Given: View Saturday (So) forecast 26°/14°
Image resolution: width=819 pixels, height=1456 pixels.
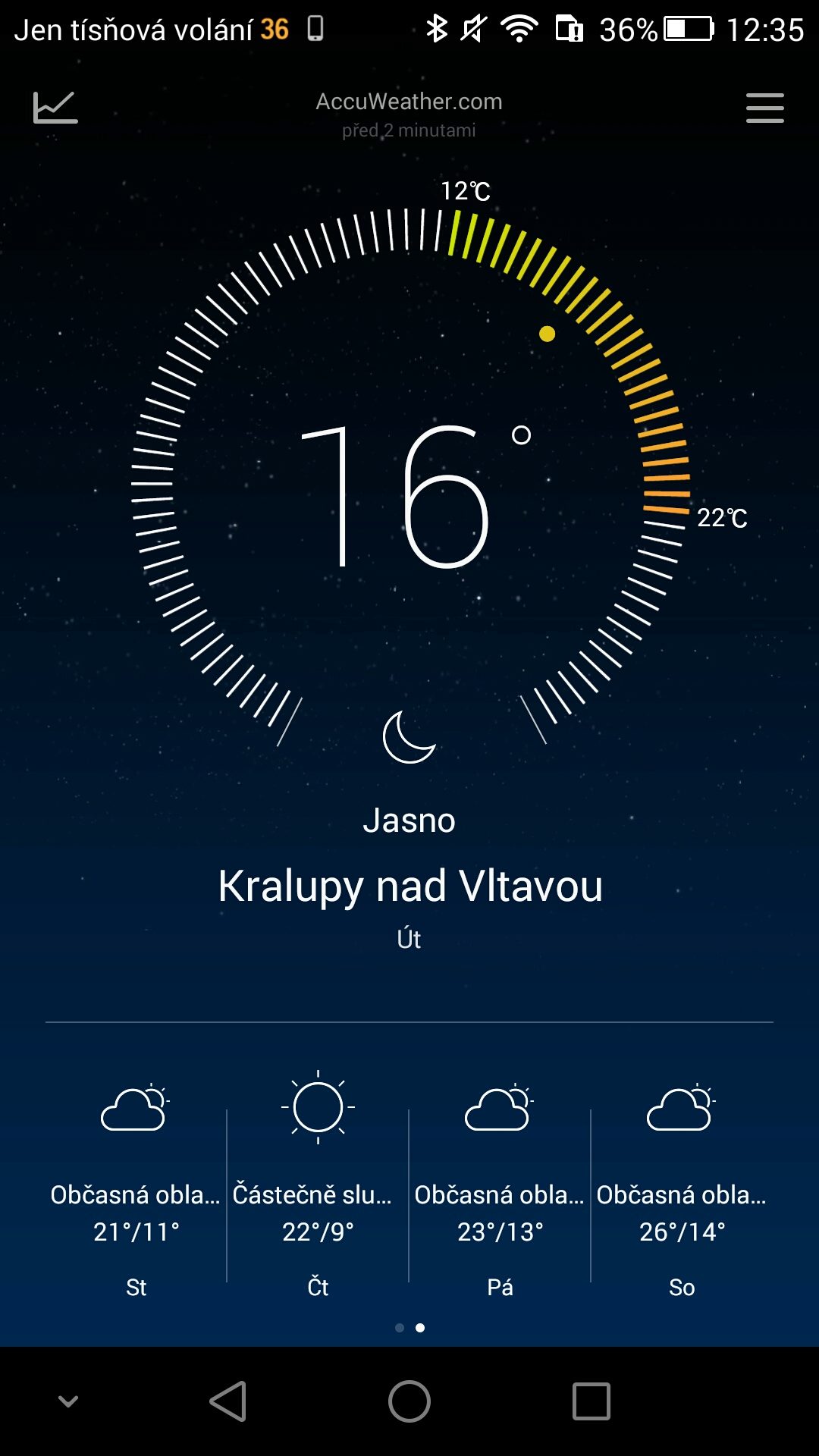Looking at the screenshot, I should [x=682, y=1184].
